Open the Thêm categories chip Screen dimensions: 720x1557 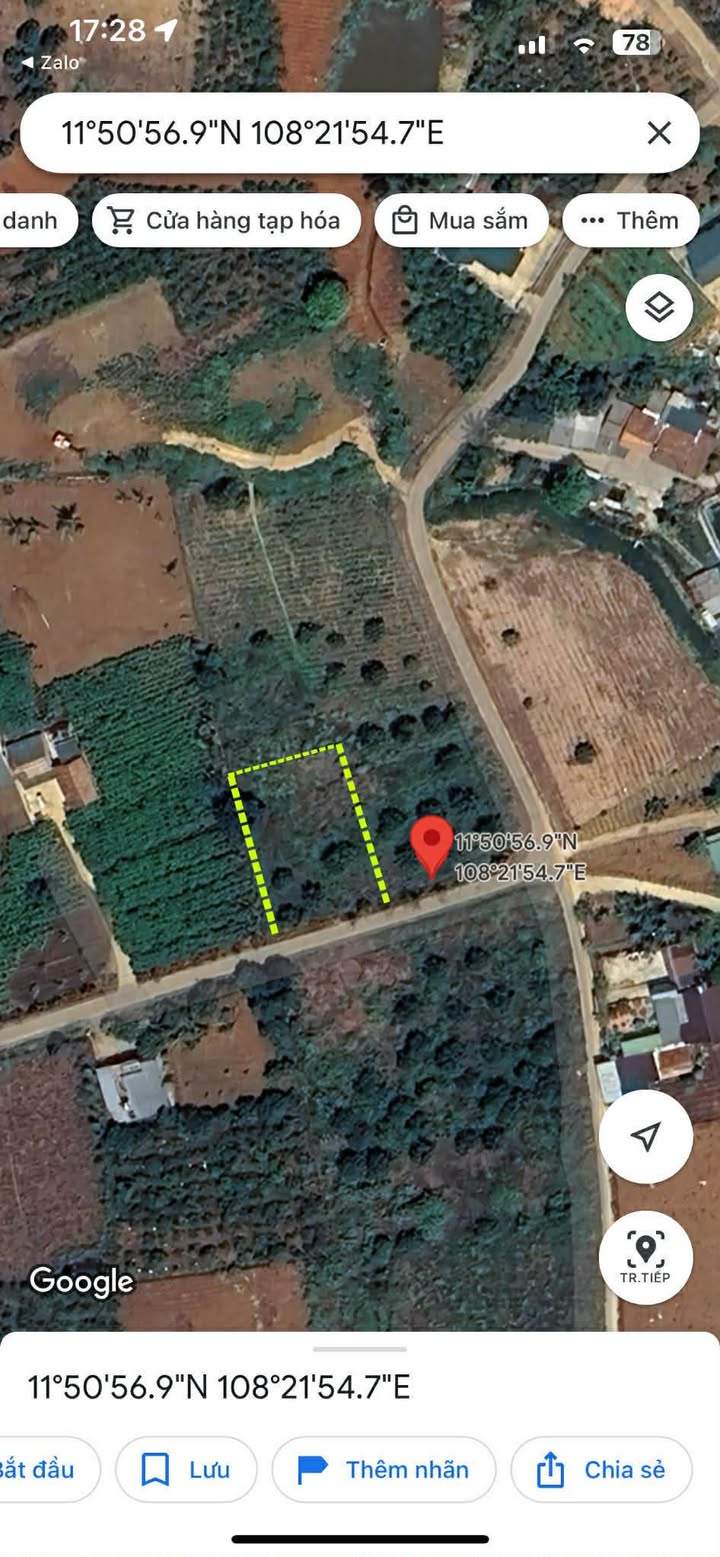630,221
